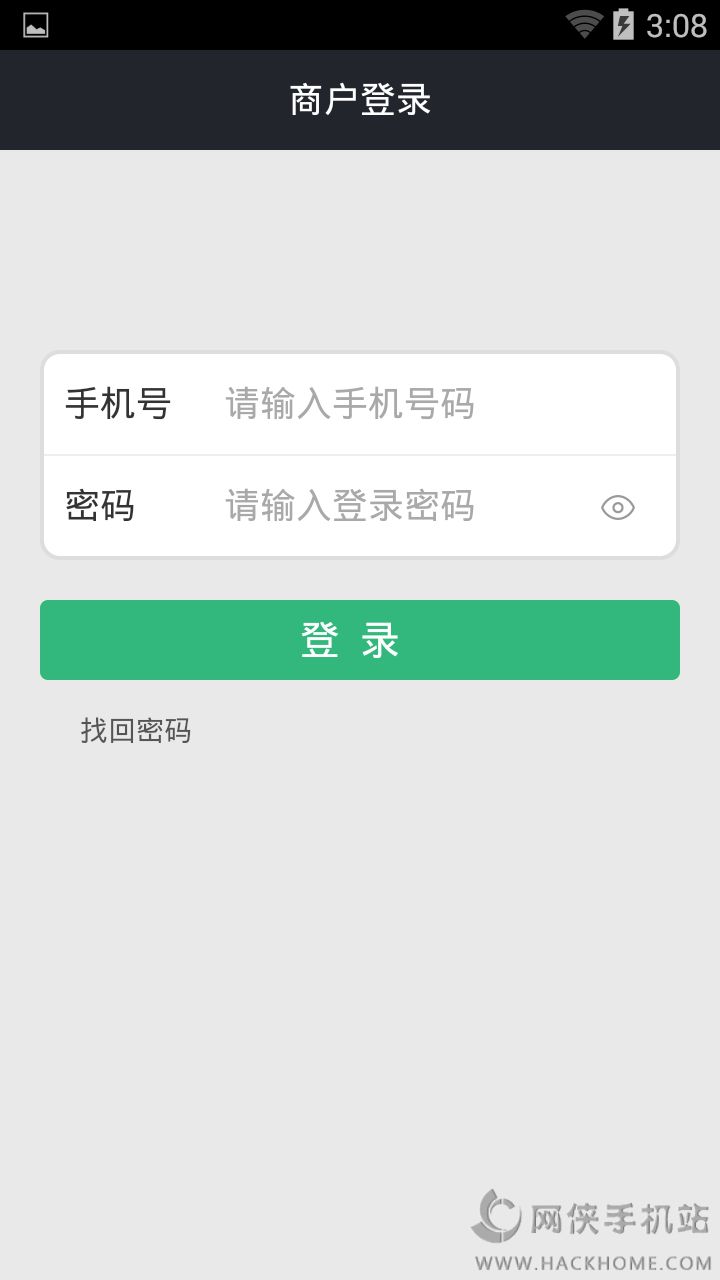This screenshot has width=720, height=1280.
Task: Tap the phone number input field
Action: tap(400, 404)
